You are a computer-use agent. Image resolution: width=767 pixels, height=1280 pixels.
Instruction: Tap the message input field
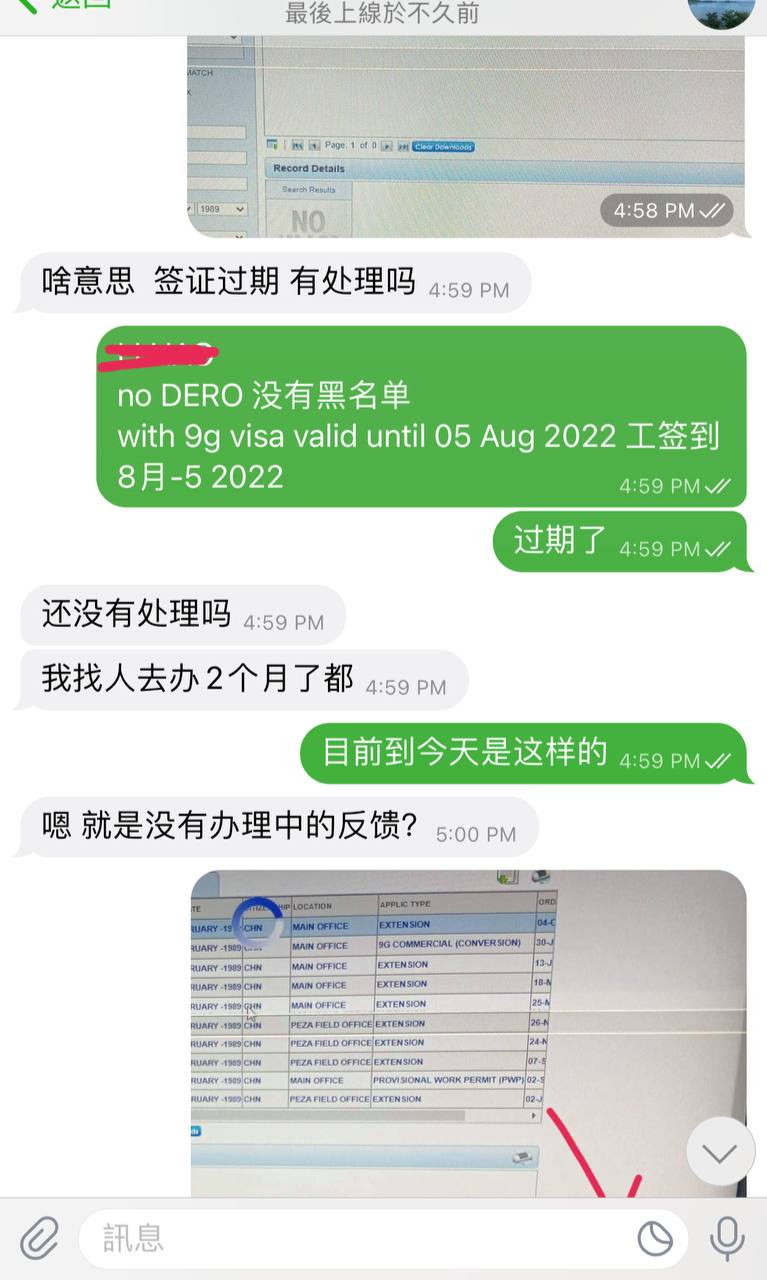(x=360, y=1239)
